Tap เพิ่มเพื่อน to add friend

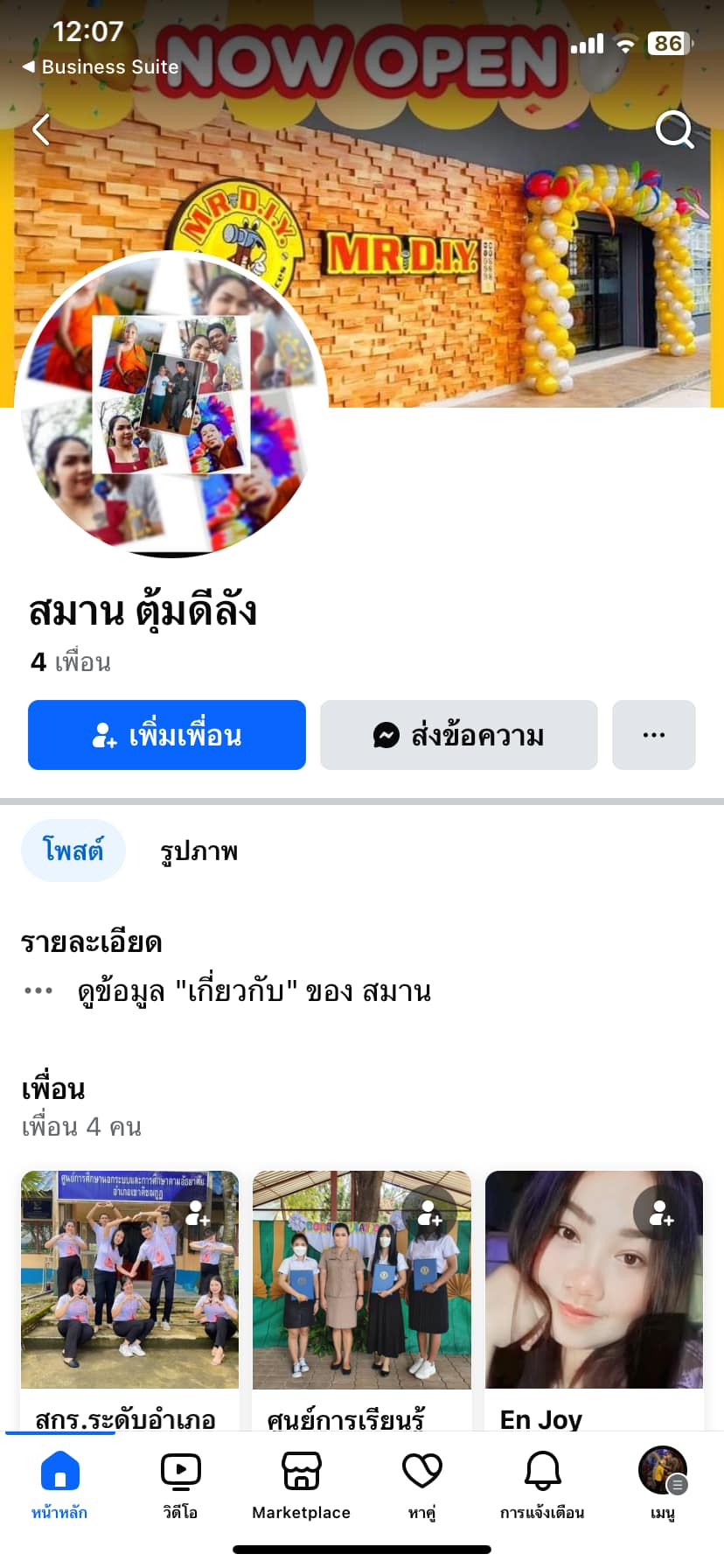point(167,735)
